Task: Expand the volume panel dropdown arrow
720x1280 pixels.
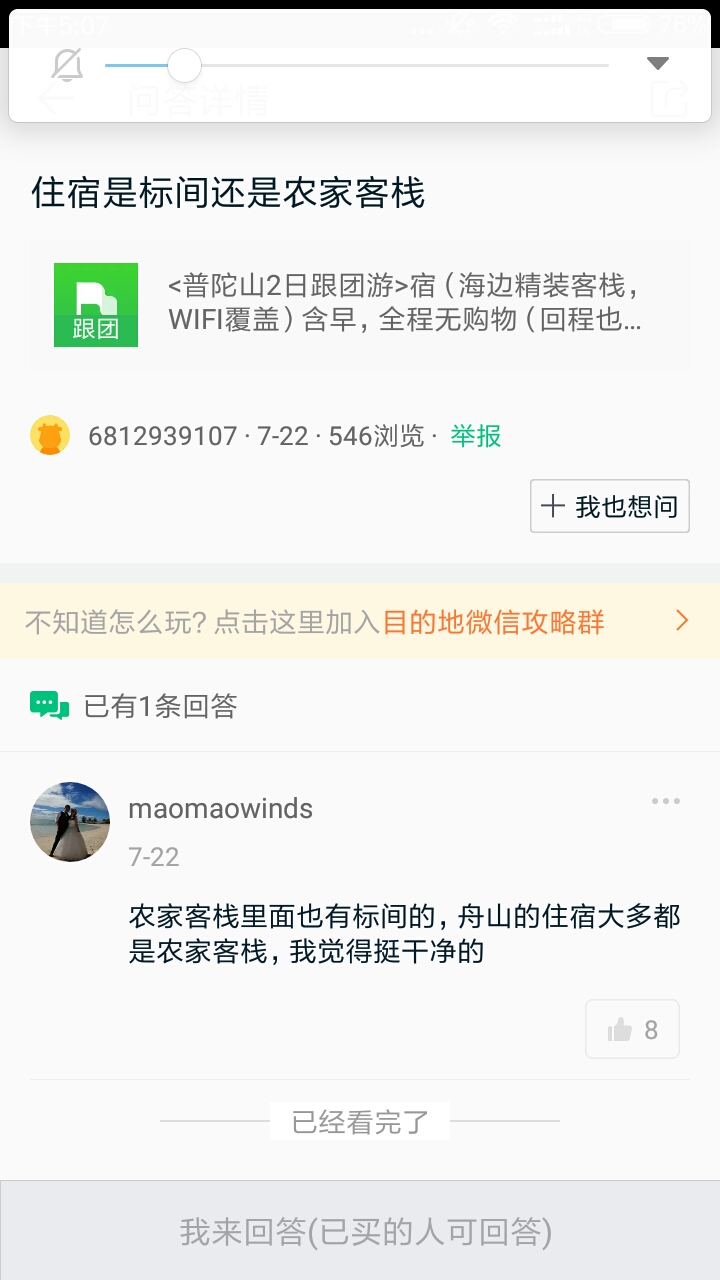Action: [x=657, y=64]
